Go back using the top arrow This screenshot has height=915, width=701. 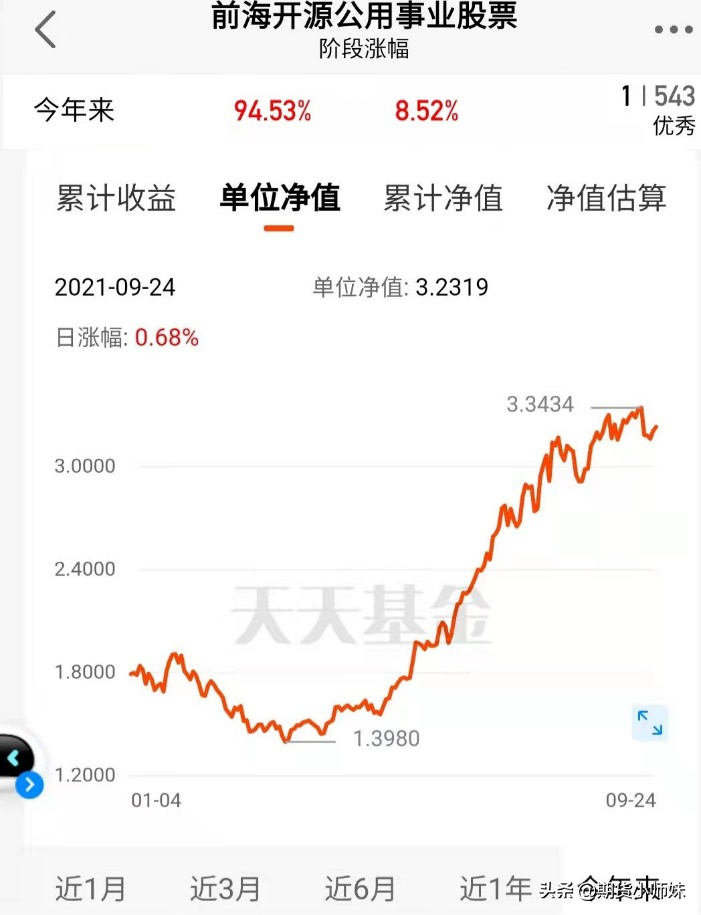pyautogui.click(x=46, y=29)
